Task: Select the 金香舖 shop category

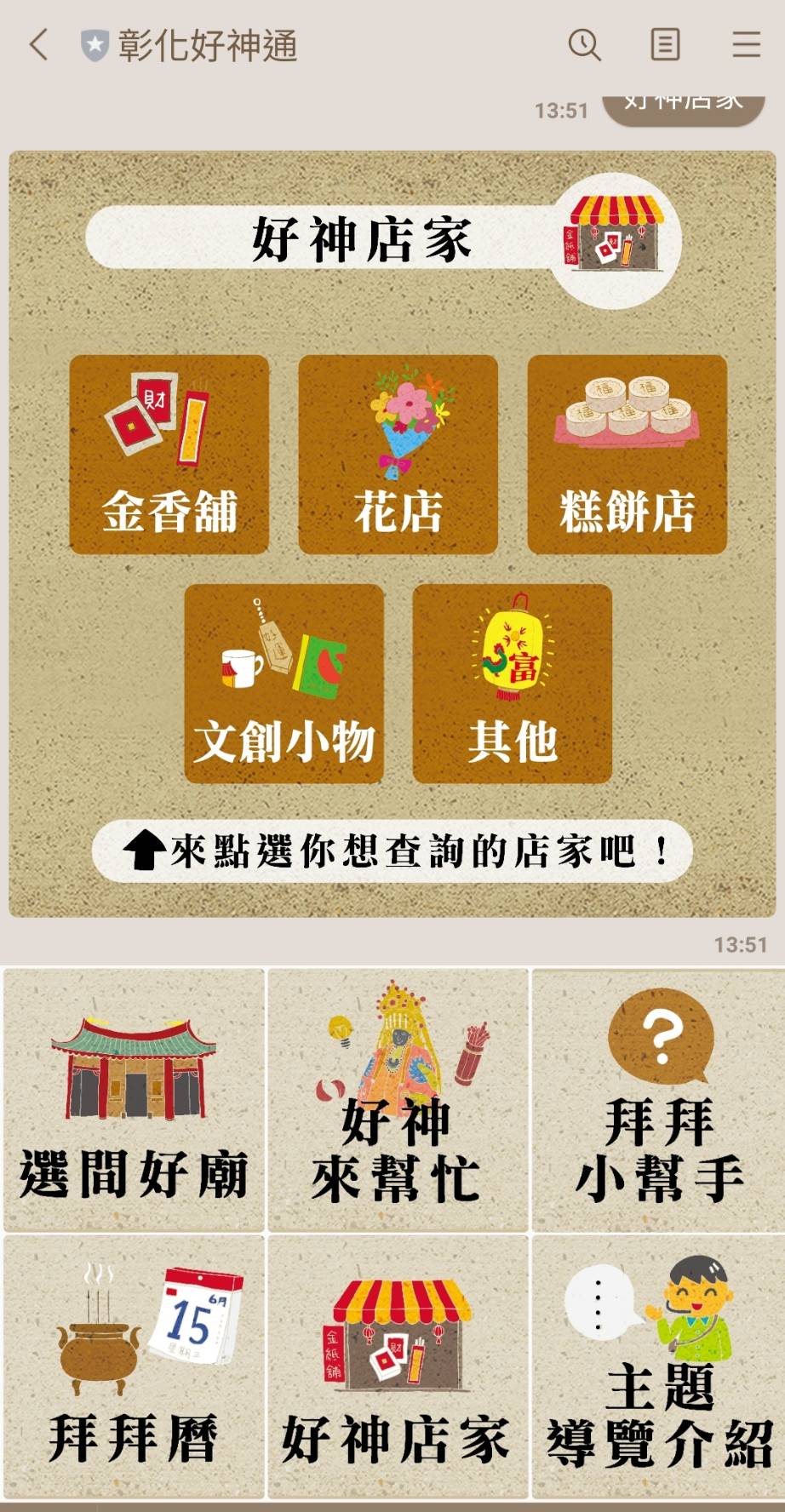Action: pos(169,455)
